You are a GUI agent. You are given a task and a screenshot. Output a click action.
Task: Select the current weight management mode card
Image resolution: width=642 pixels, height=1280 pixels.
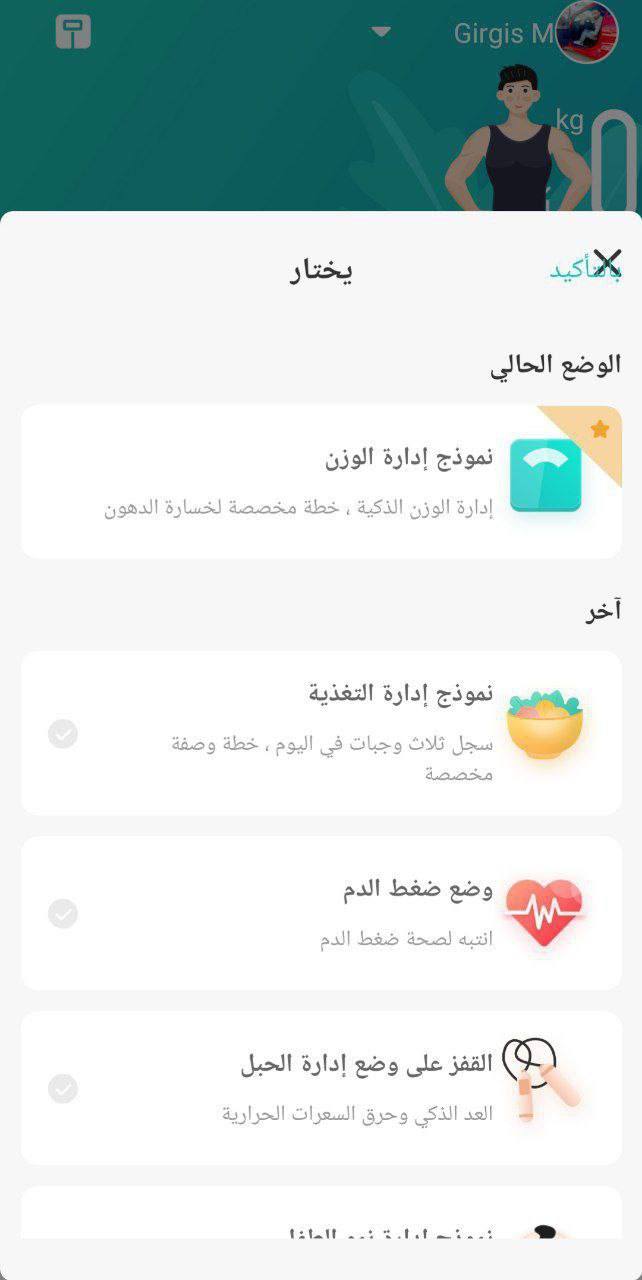pyautogui.click(x=321, y=481)
